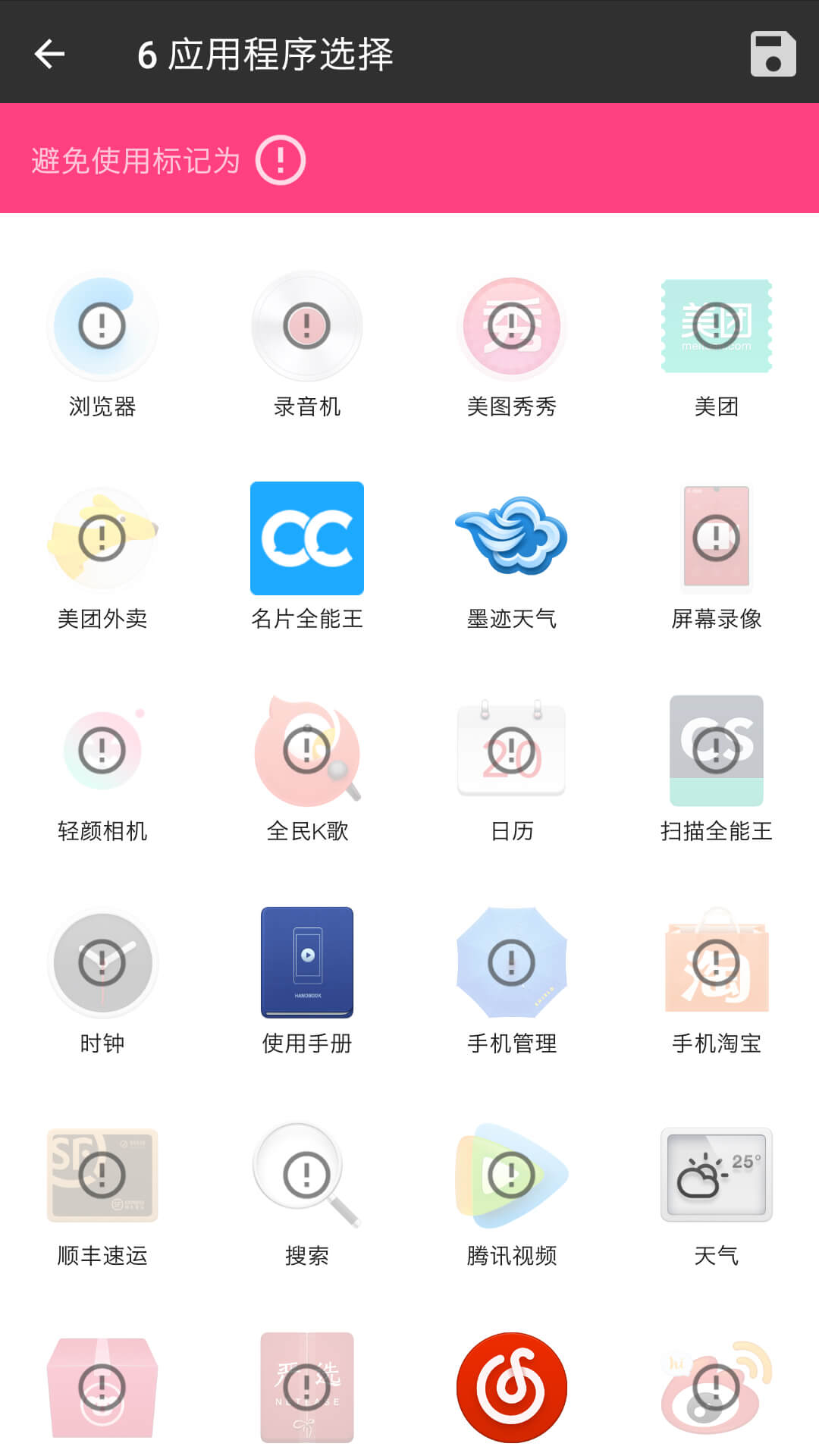Select the 手机淘宝 app
The height and width of the screenshot is (1456, 819).
tap(717, 963)
